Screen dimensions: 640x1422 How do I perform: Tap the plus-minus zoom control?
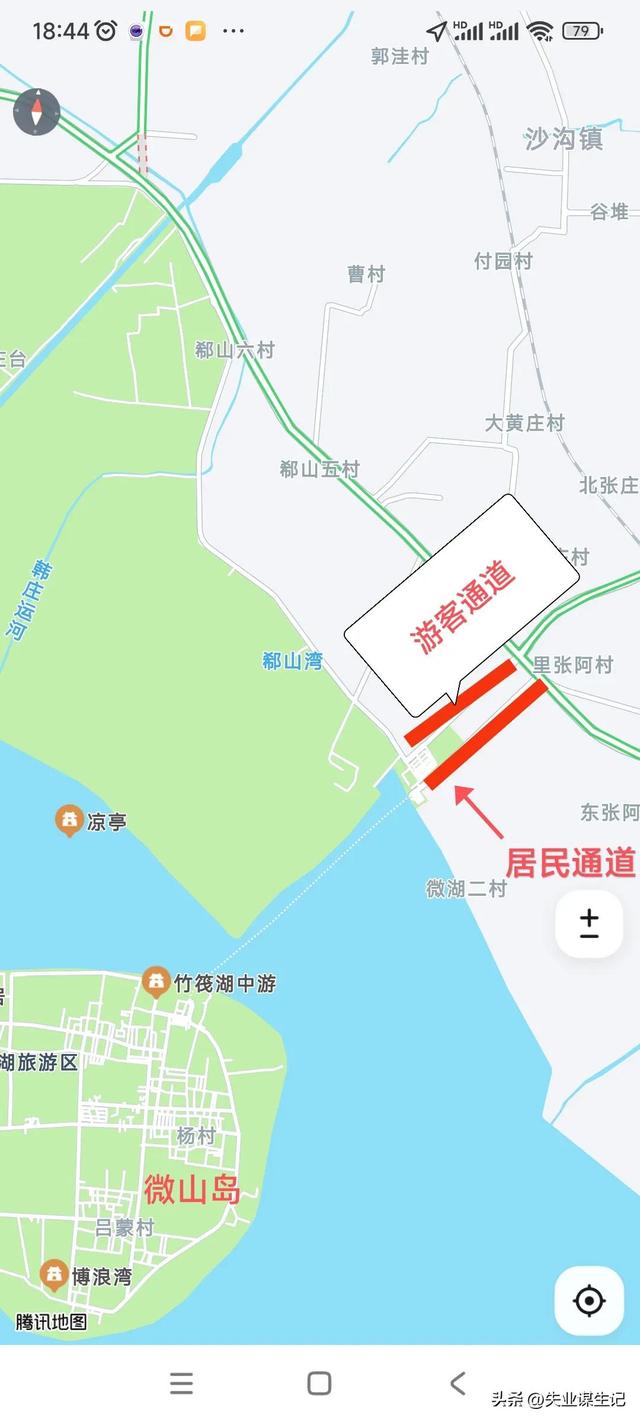pos(589,924)
